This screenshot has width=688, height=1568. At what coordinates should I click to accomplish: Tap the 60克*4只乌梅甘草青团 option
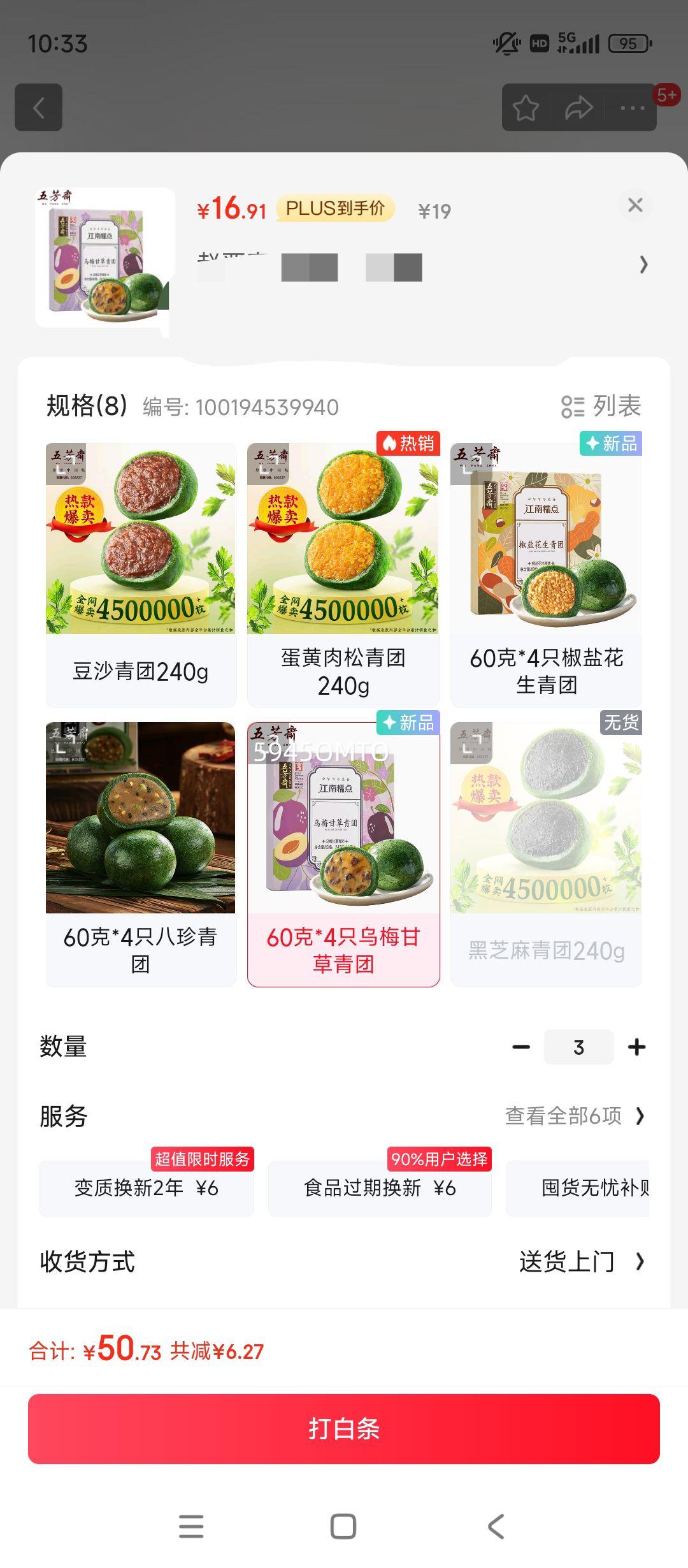click(x=343, y=854)
